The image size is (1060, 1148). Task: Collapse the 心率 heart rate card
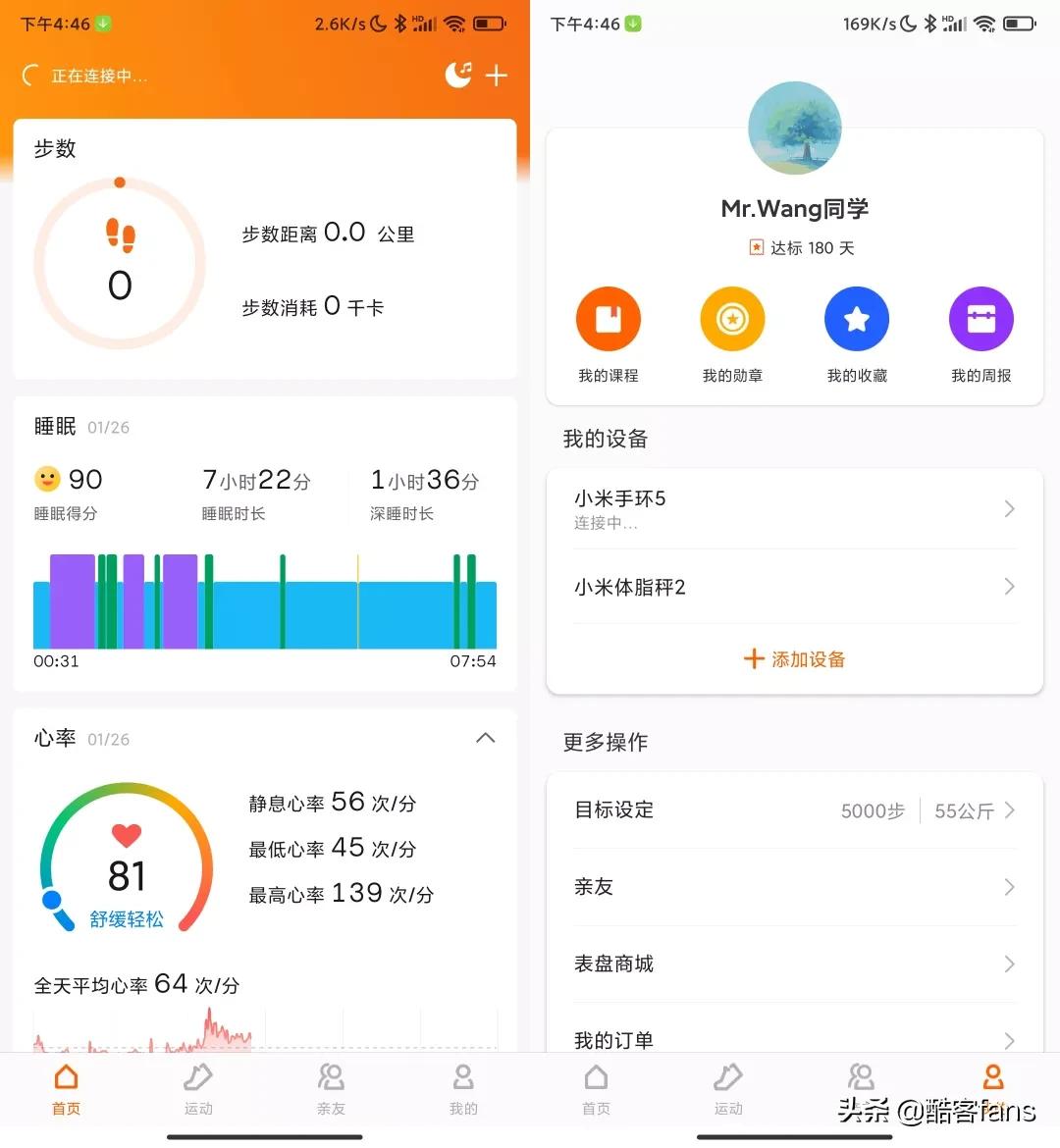(485, 738)
